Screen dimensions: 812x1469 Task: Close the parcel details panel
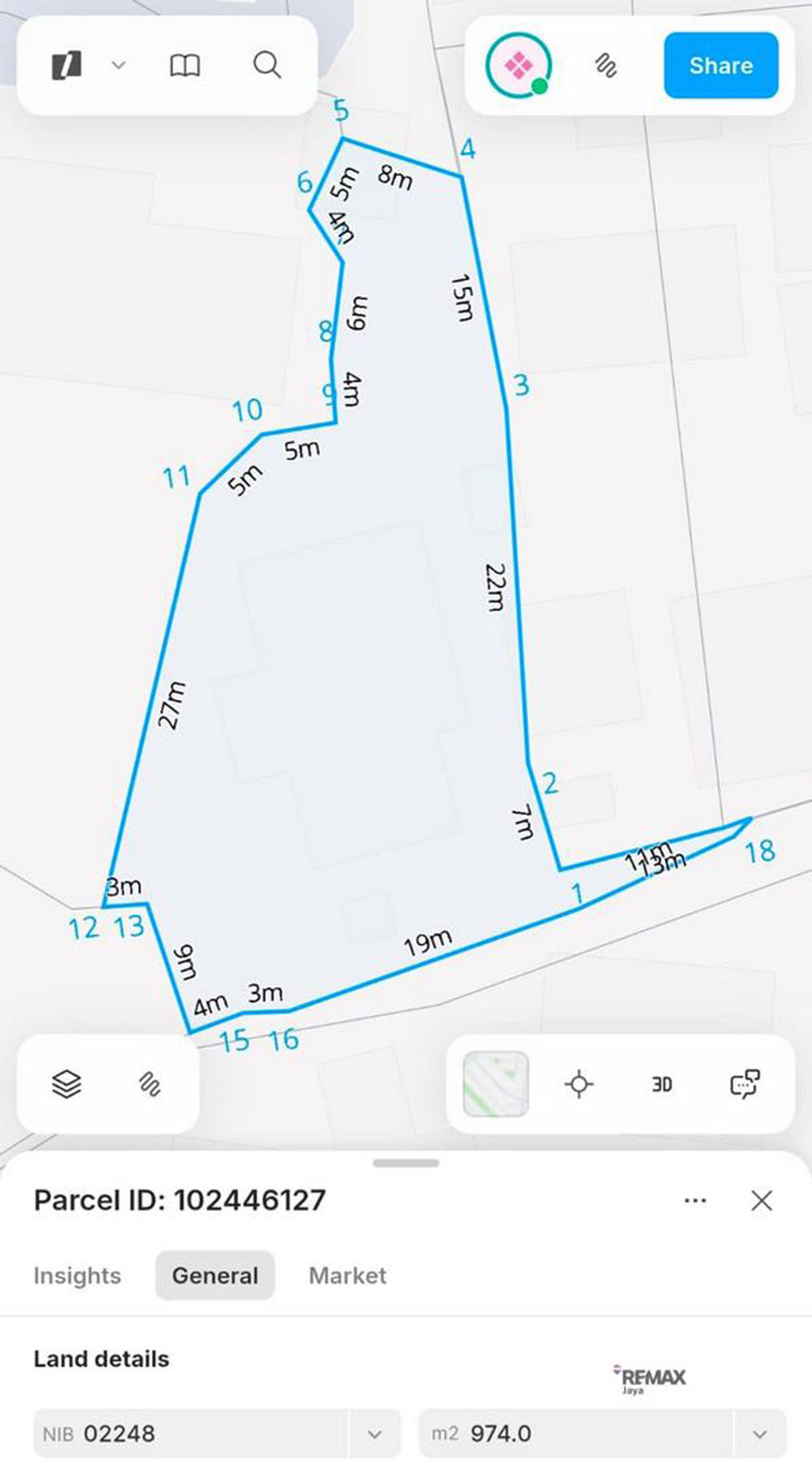[x=762, y=1200]
